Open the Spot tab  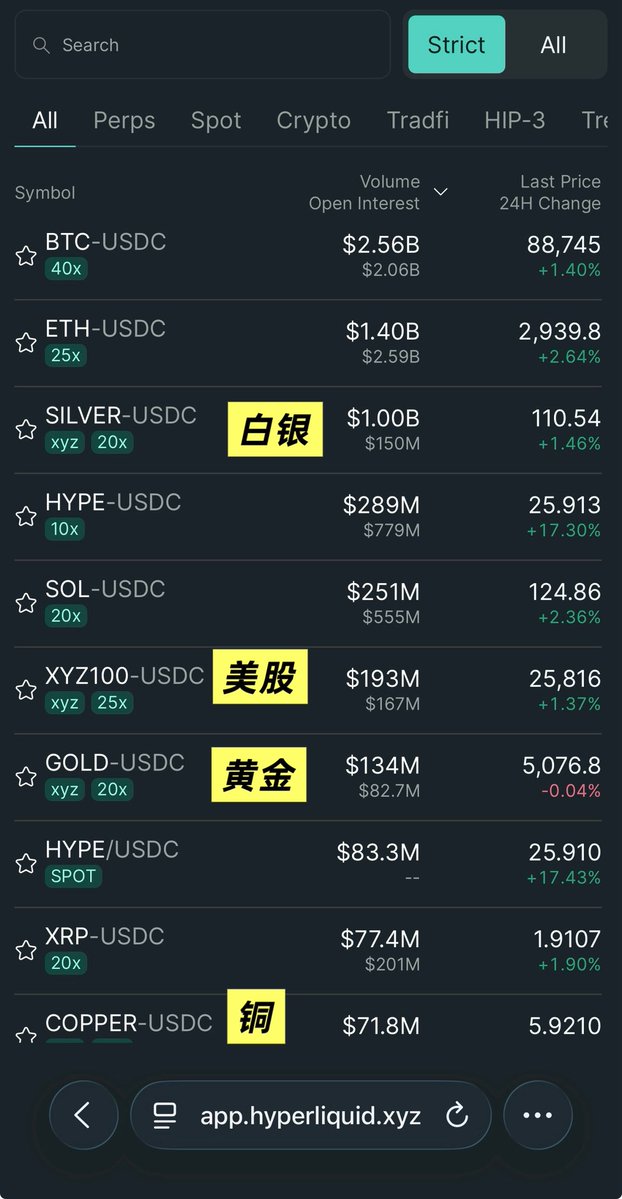pos(216,121)
